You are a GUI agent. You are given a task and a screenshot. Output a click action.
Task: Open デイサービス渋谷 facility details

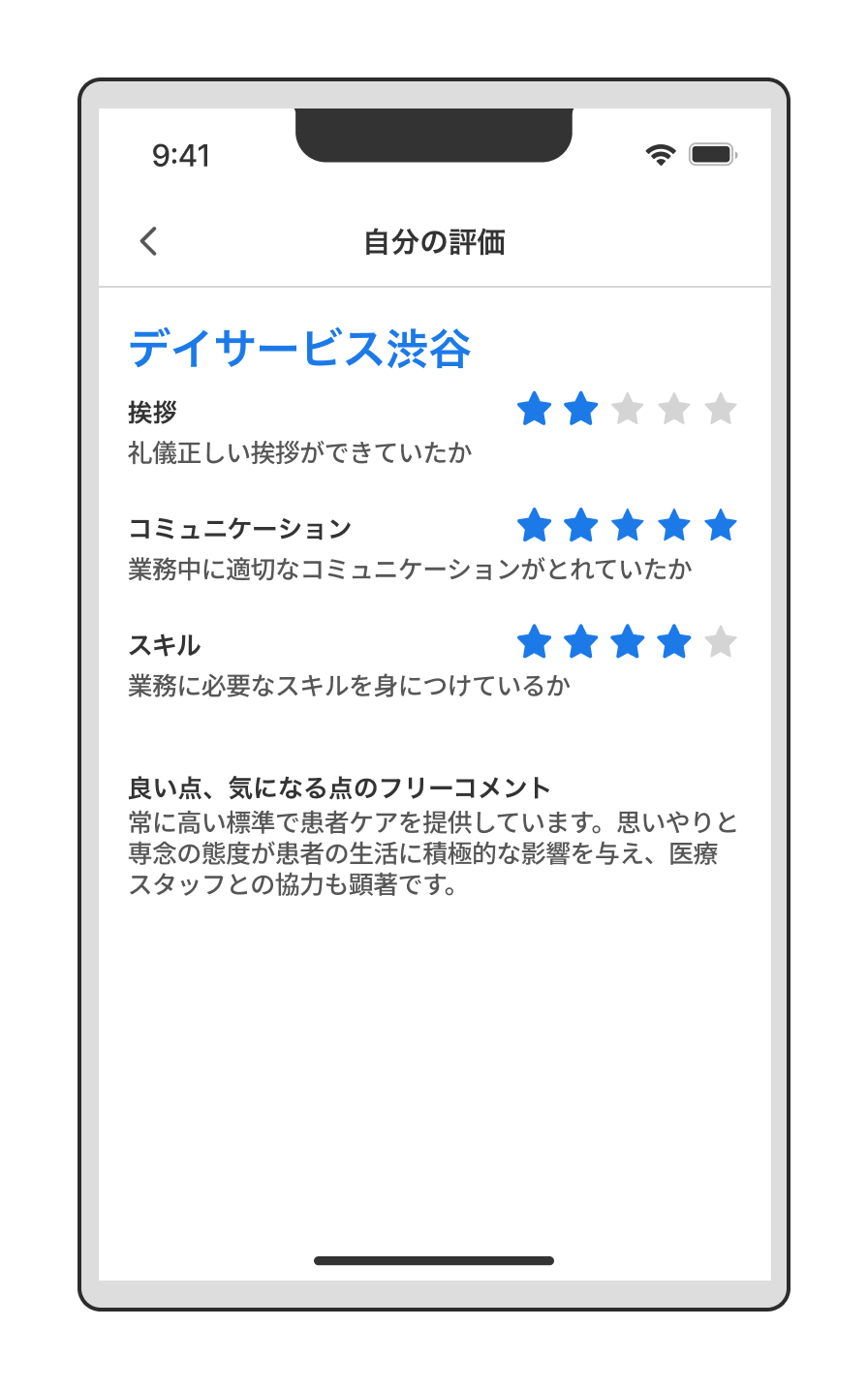300,350
